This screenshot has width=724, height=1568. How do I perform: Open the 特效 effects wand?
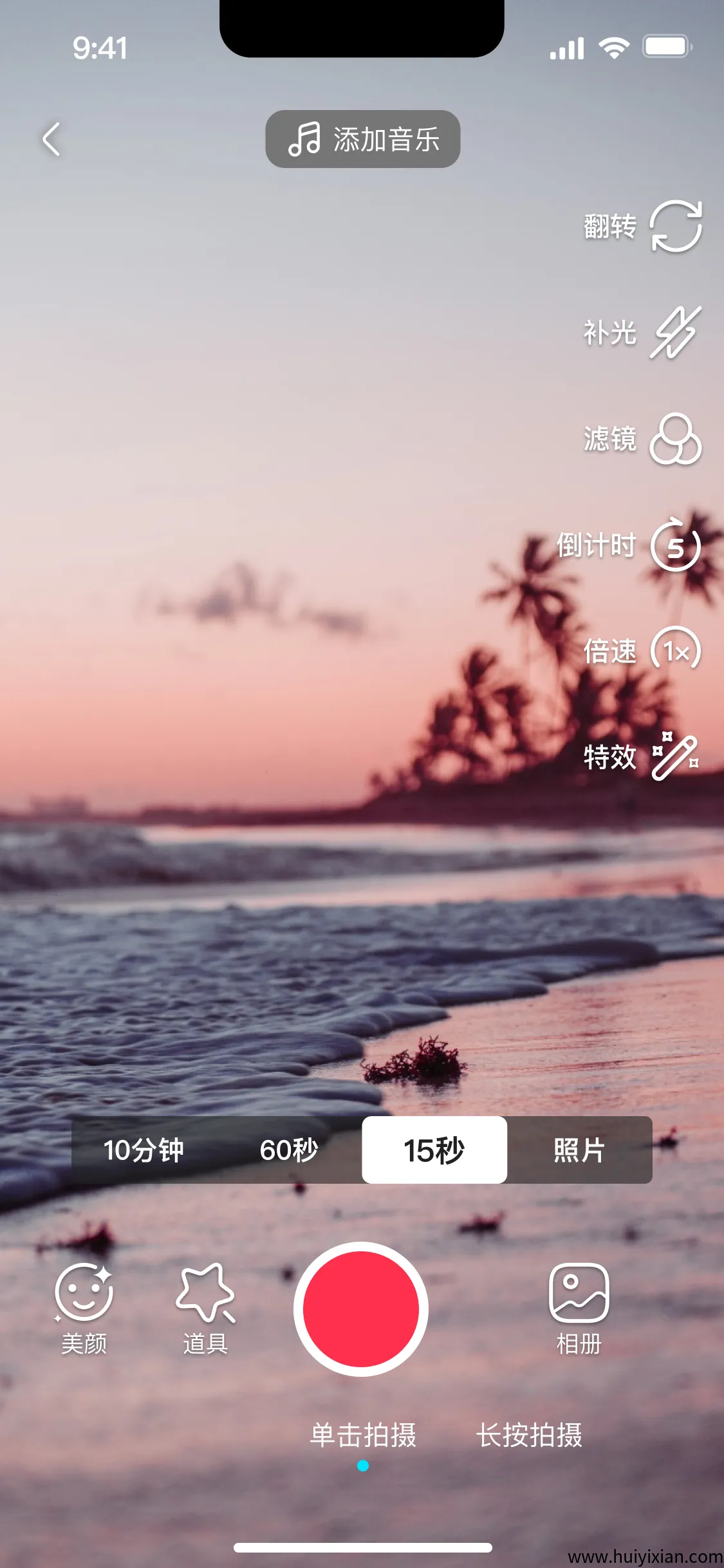[674, 757]
